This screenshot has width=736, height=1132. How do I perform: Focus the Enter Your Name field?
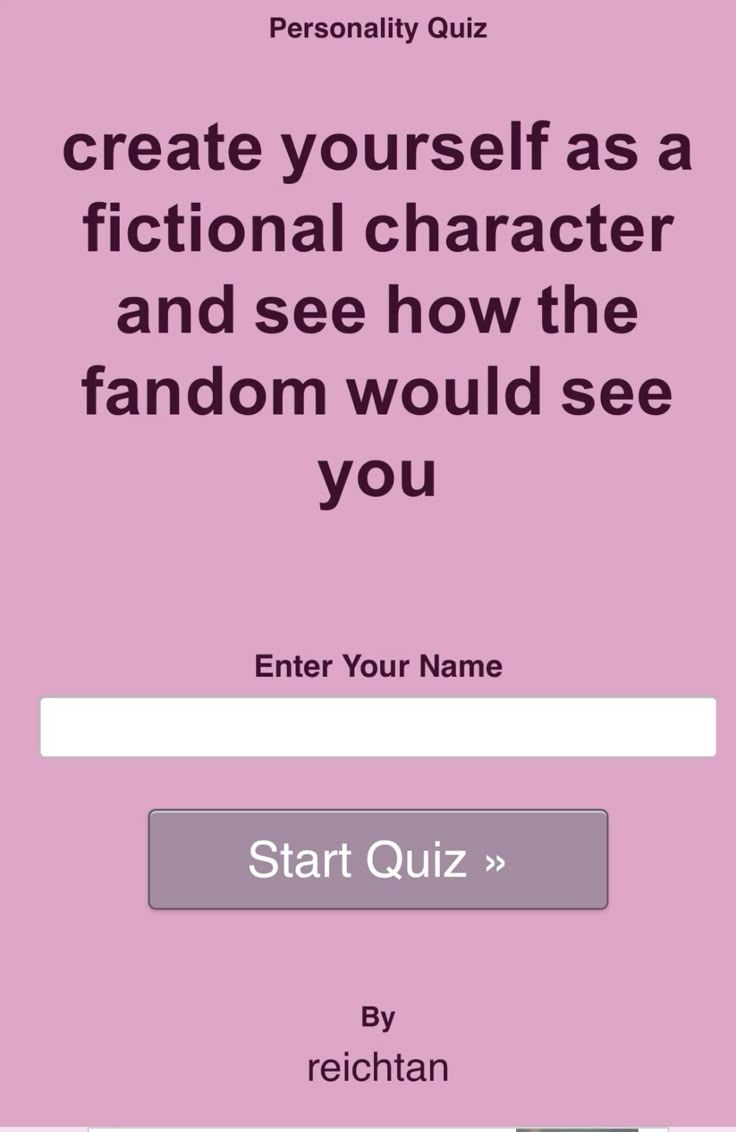(378, 727)
